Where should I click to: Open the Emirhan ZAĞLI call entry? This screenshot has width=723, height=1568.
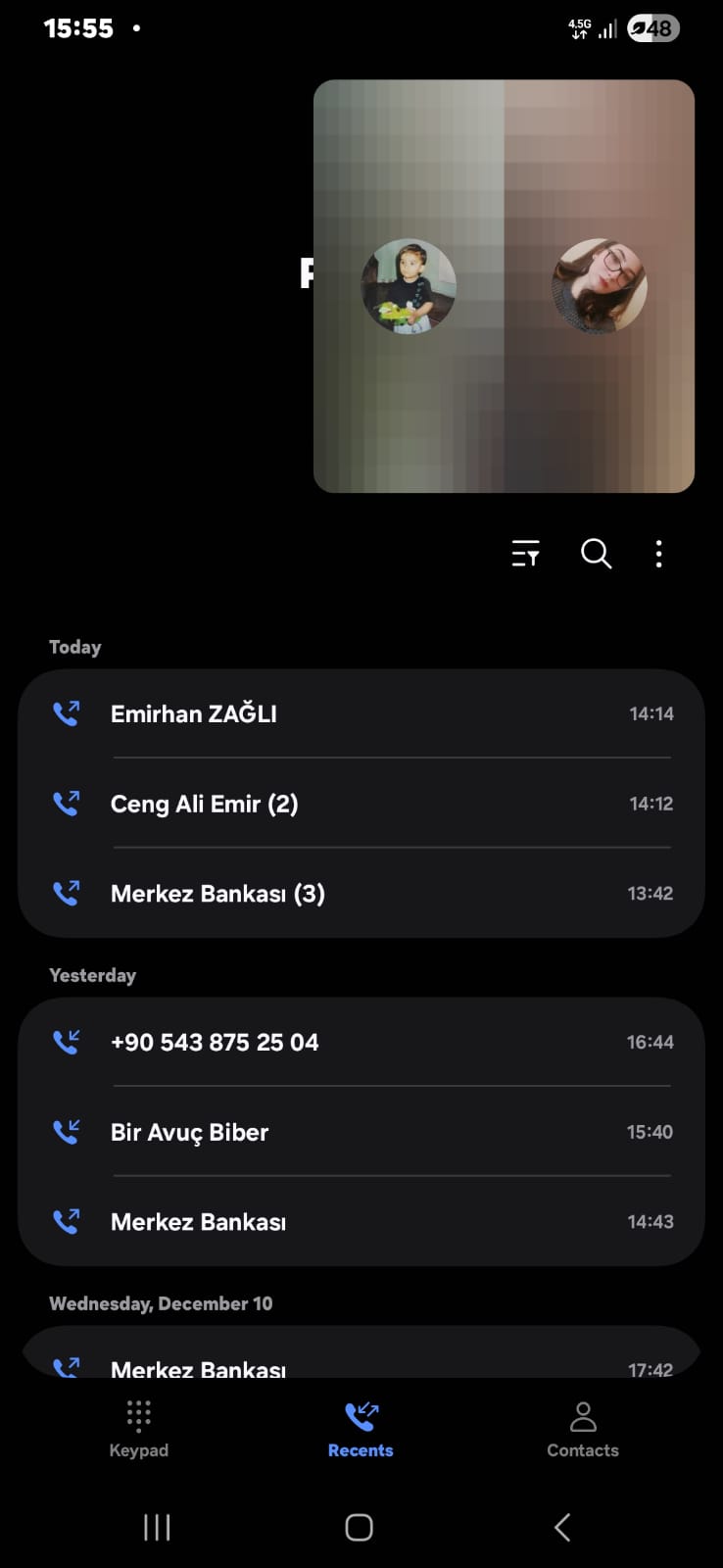(x=361, y=713)
